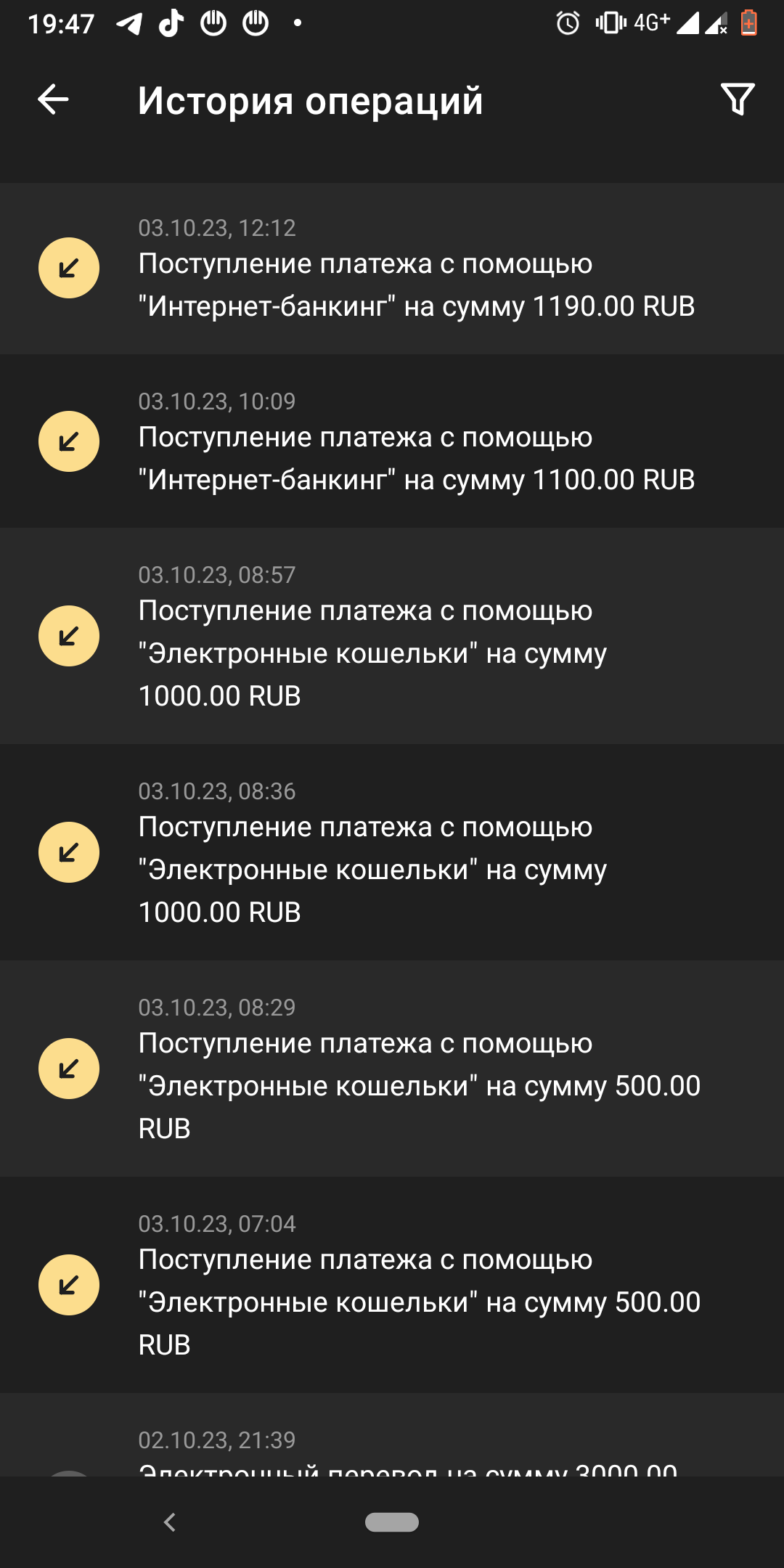
Task: Go back from История операций
Action: click(53, 99)
